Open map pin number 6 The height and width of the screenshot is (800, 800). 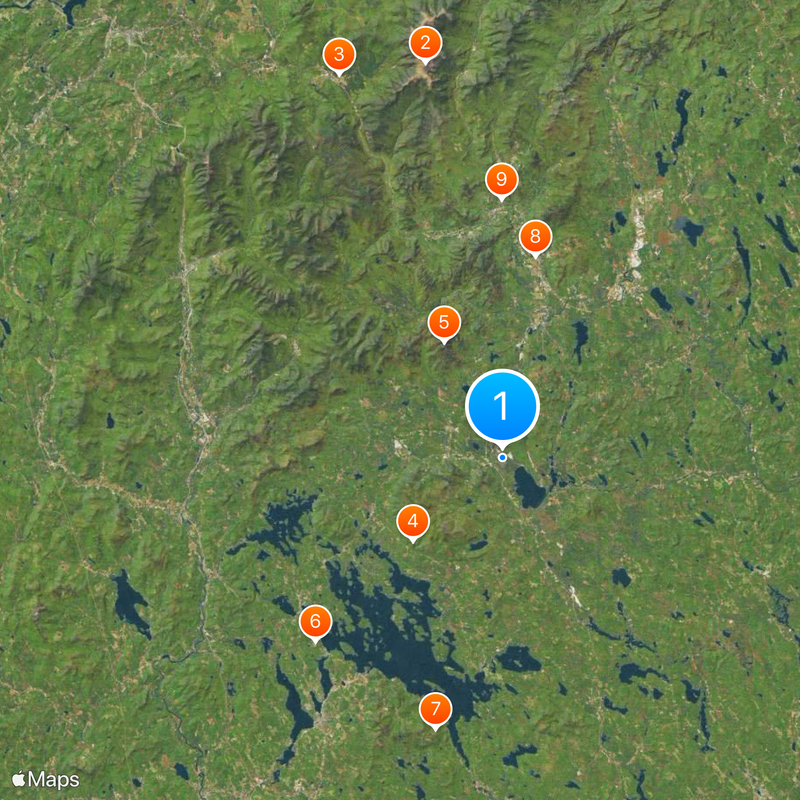[315, 622]
